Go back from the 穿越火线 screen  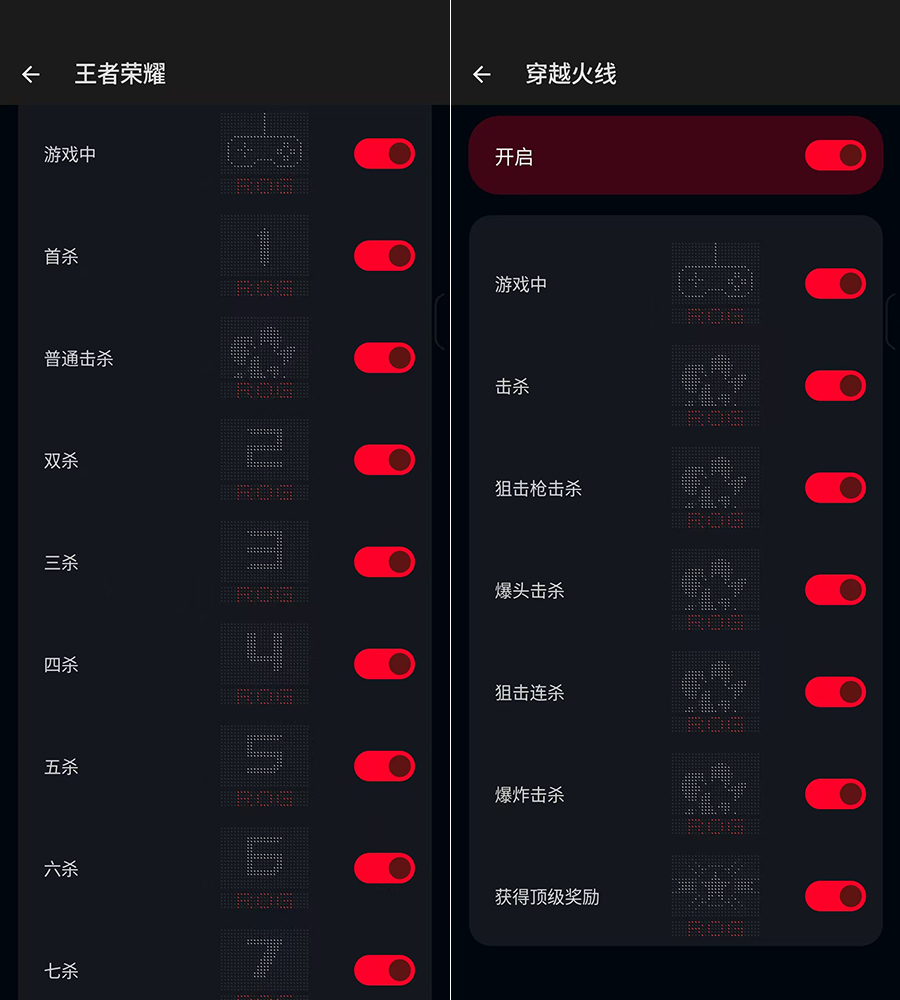click(482, 74)
